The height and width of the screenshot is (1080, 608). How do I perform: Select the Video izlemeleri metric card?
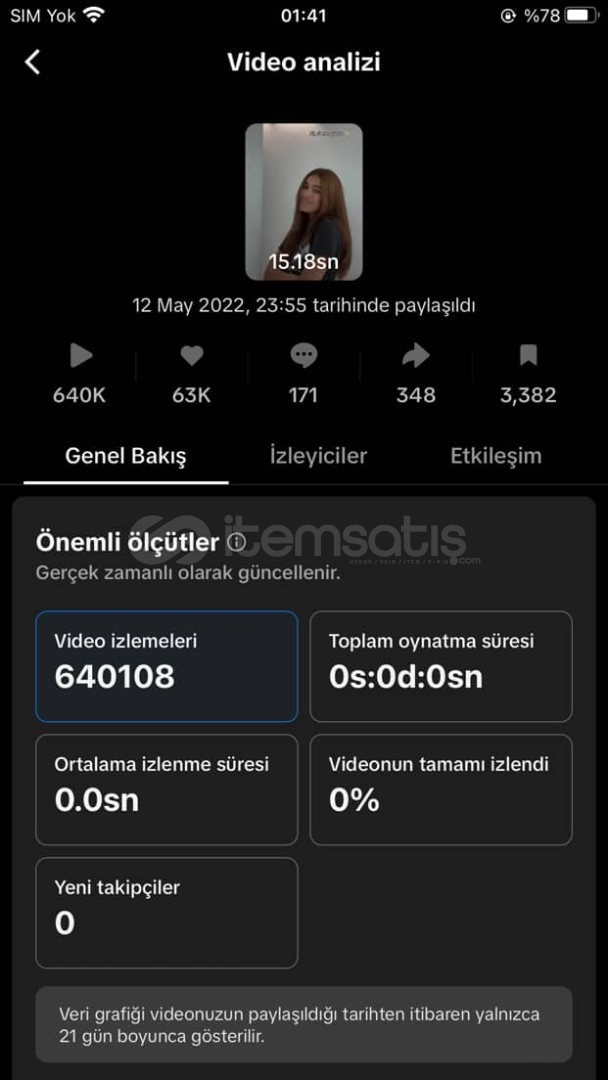point(167,666)
